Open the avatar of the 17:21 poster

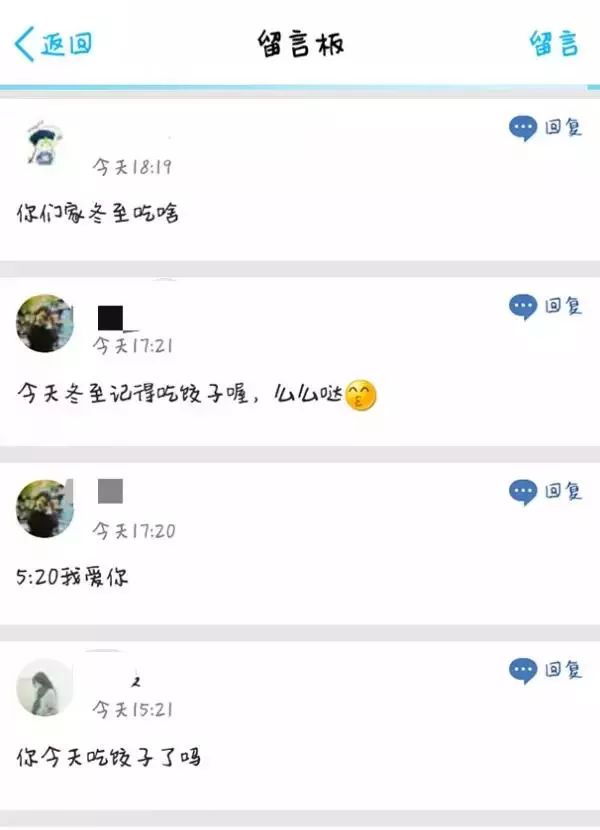point(45,324)
